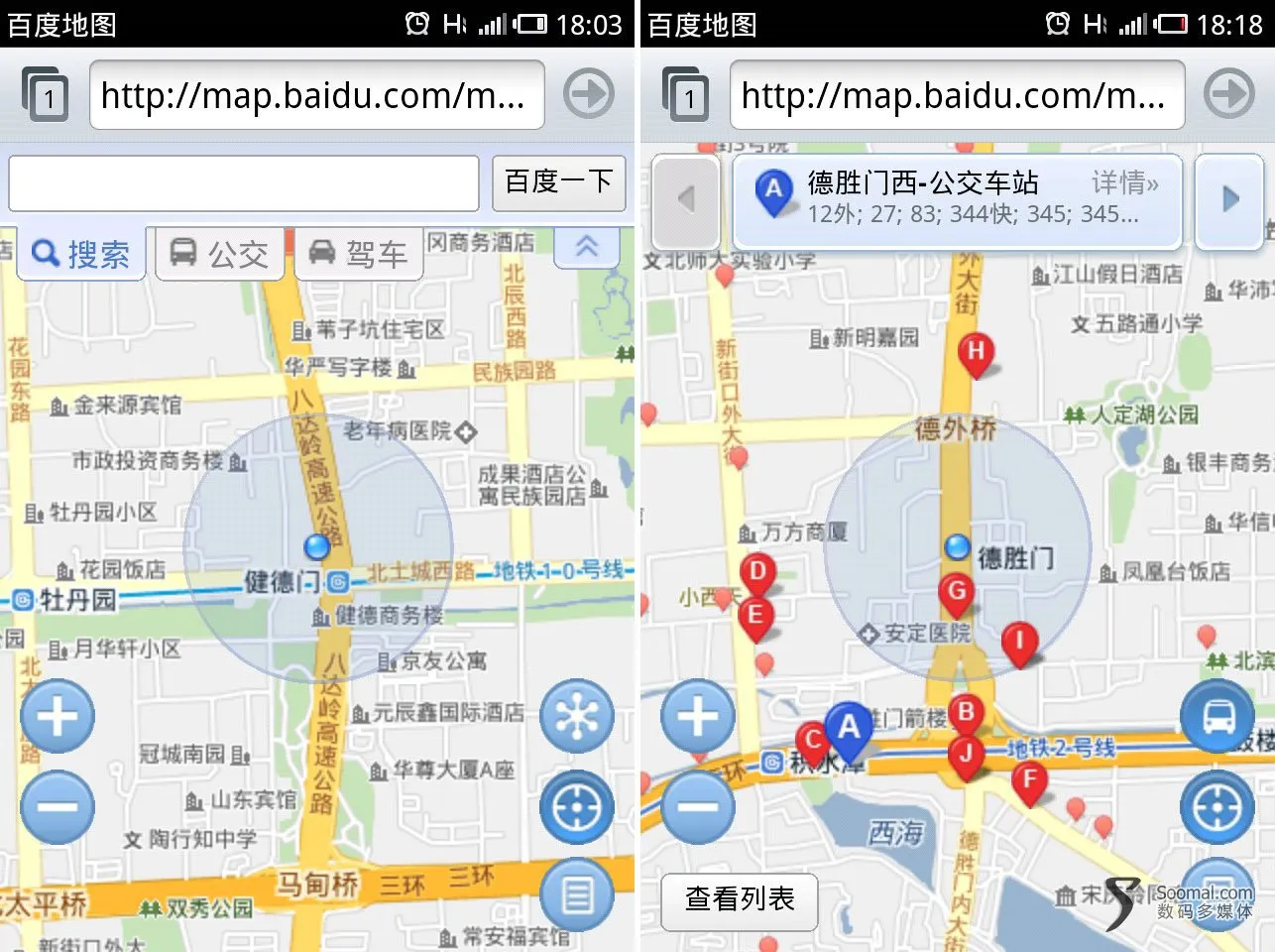Focus the empty Baidu map search field
Screen dimensions: 1275x952
coord(244,182)
